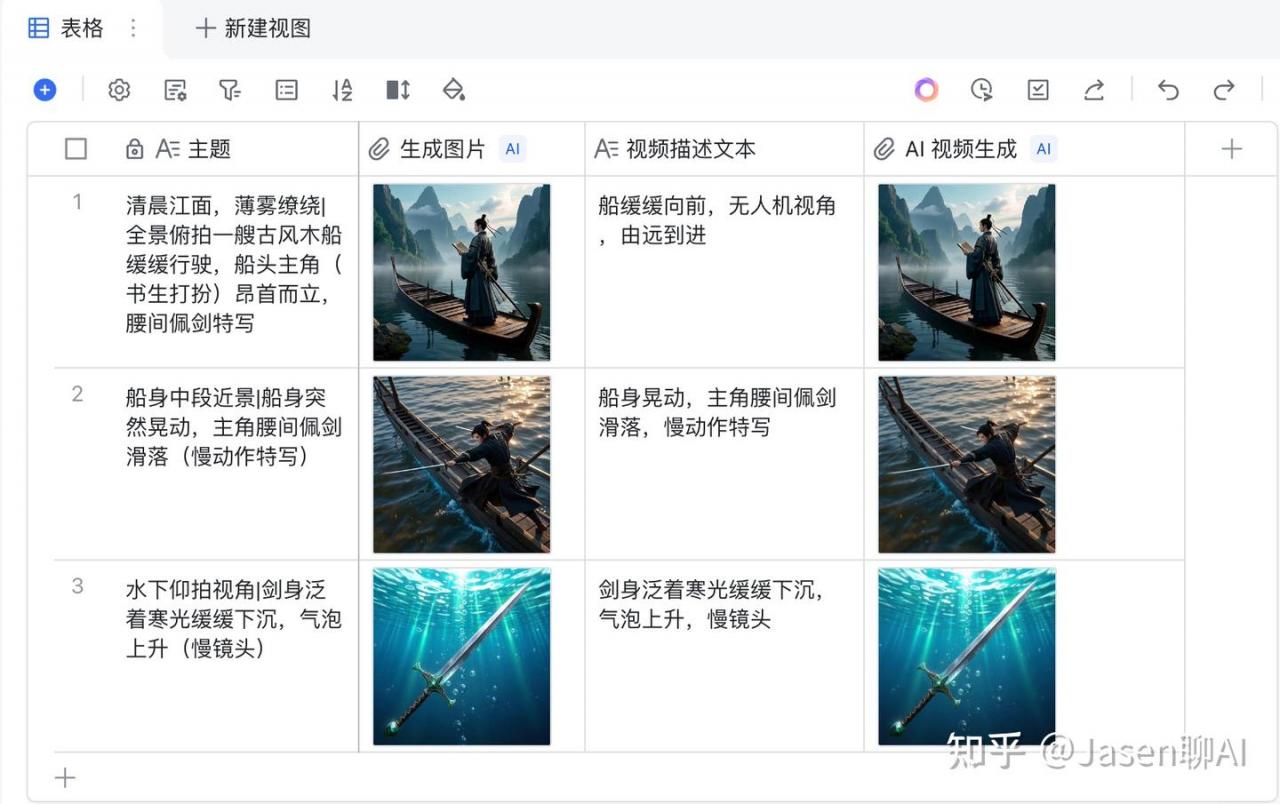Open the group records tool

point(287,90)
